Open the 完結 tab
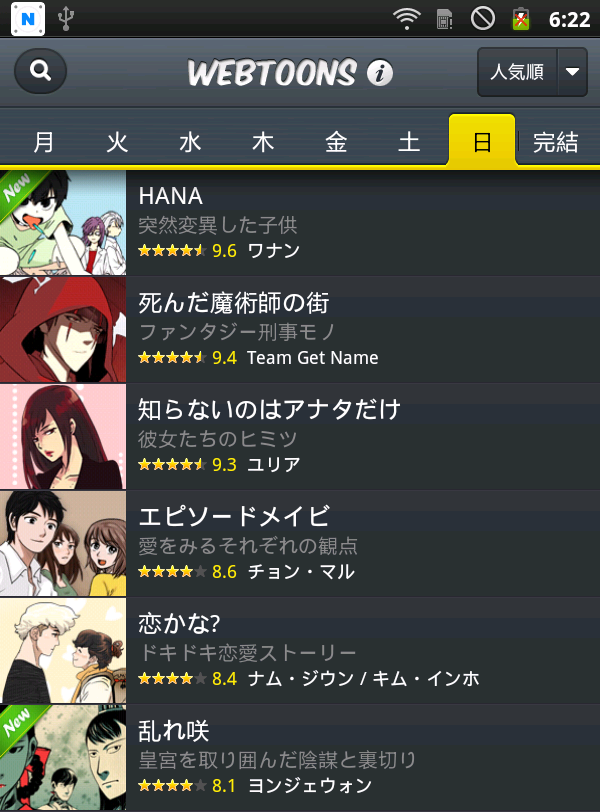The width and height of the screenshot is (600, 812). pos(556,142)
